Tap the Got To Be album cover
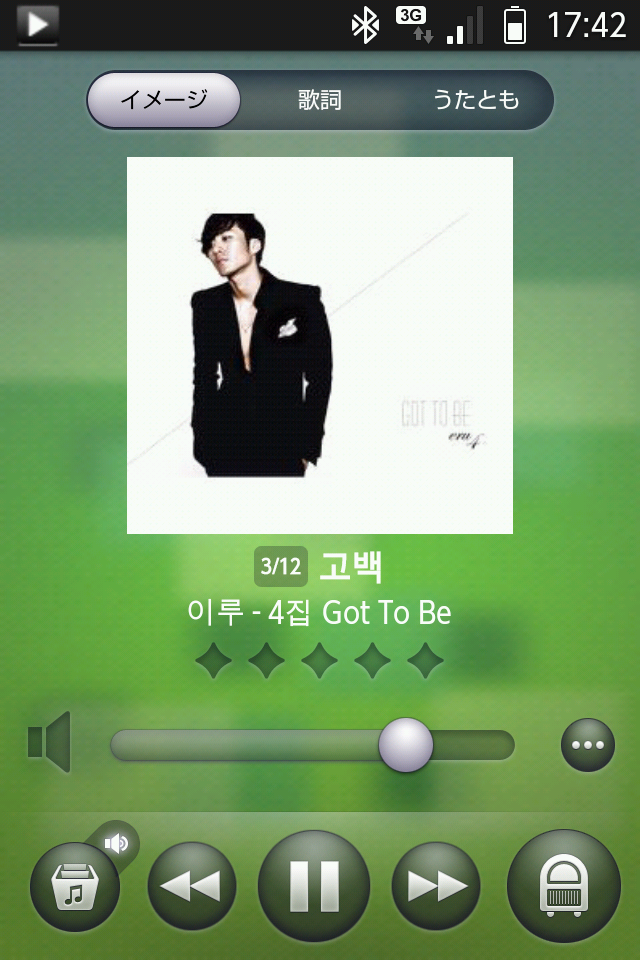Image resolution: width=640 pixels, height=960 pixels. [320, 345]
